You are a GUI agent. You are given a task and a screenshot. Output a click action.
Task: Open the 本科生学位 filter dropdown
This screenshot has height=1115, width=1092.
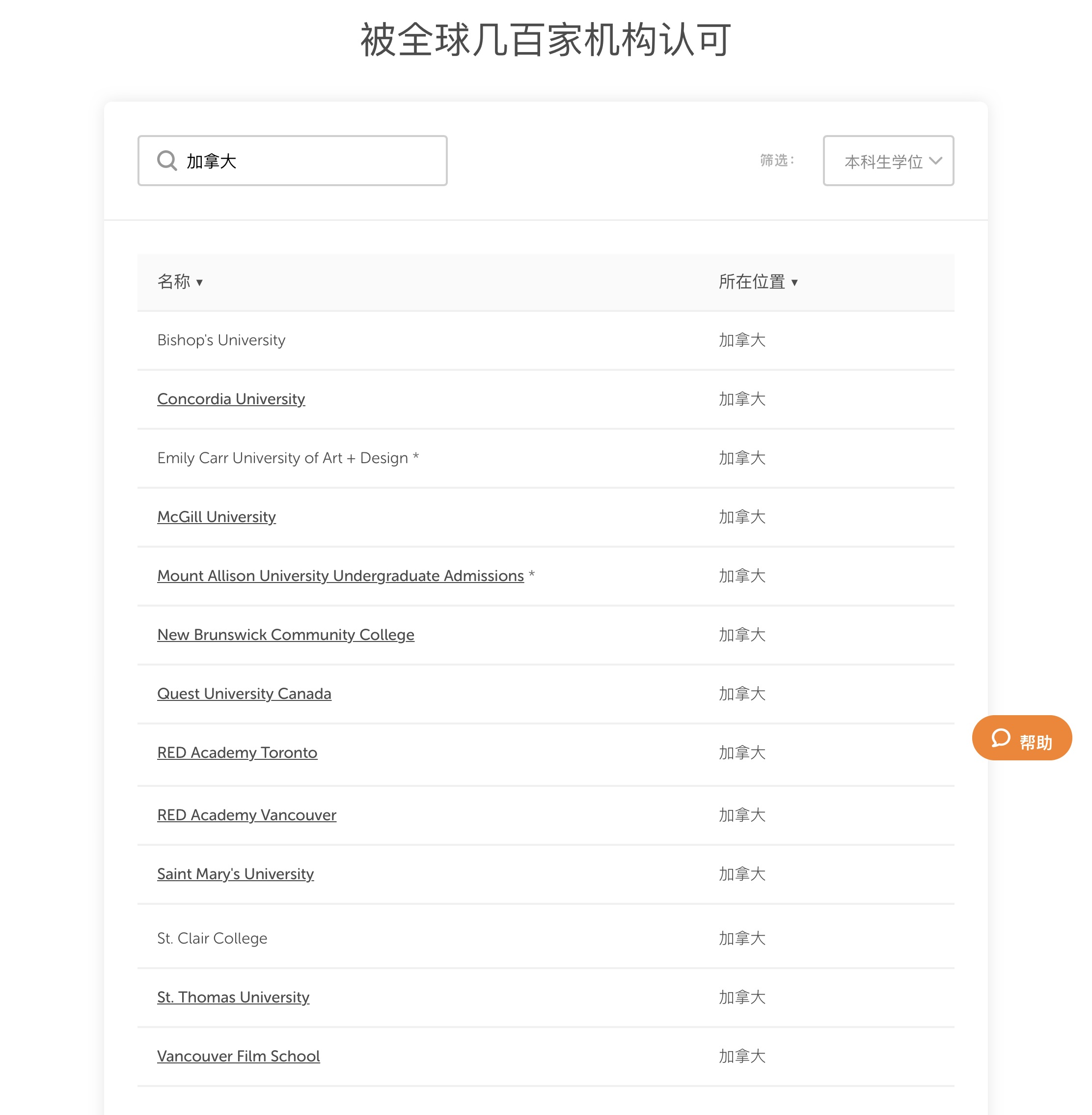click(888, 161)
